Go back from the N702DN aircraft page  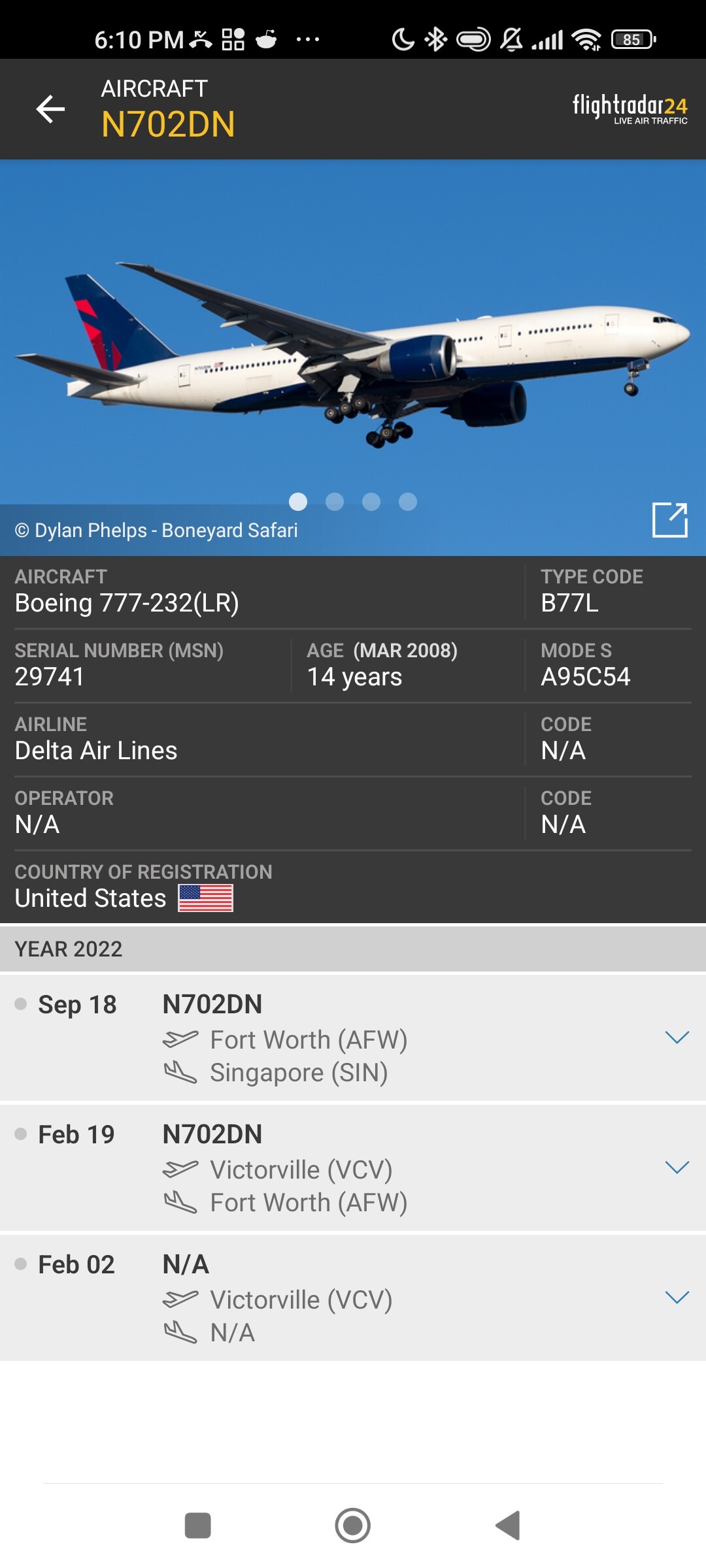50,109
